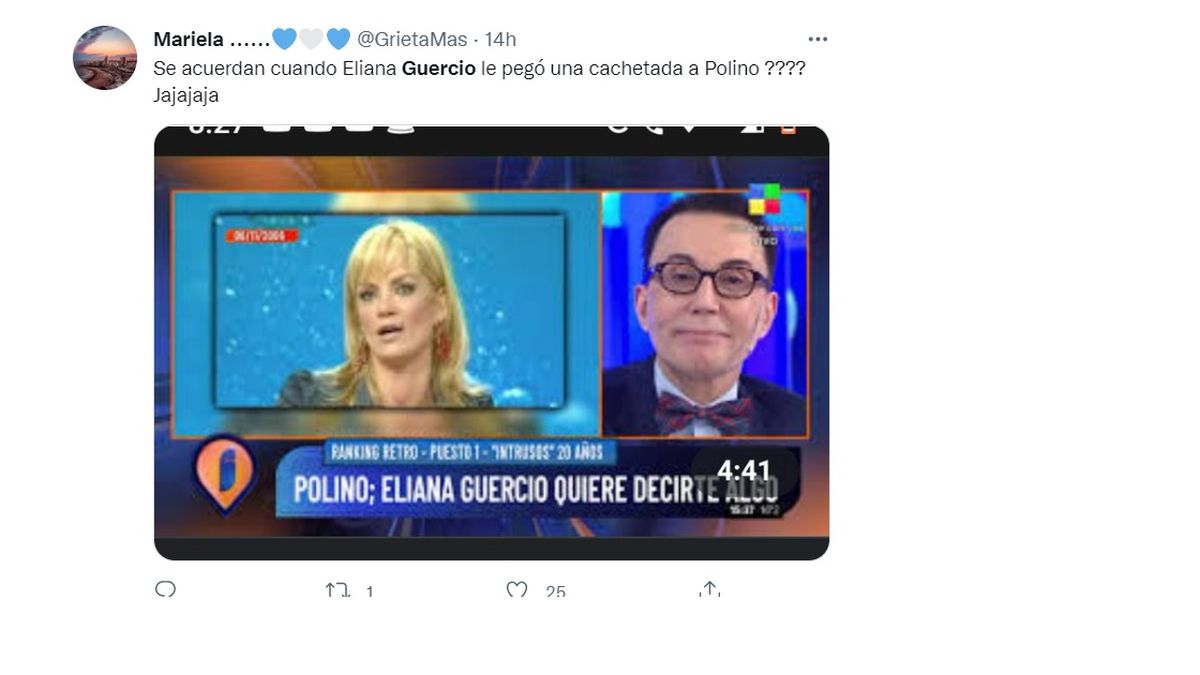Open the attached Polino screenshot image
The image size is (1200, 675).
491,342
